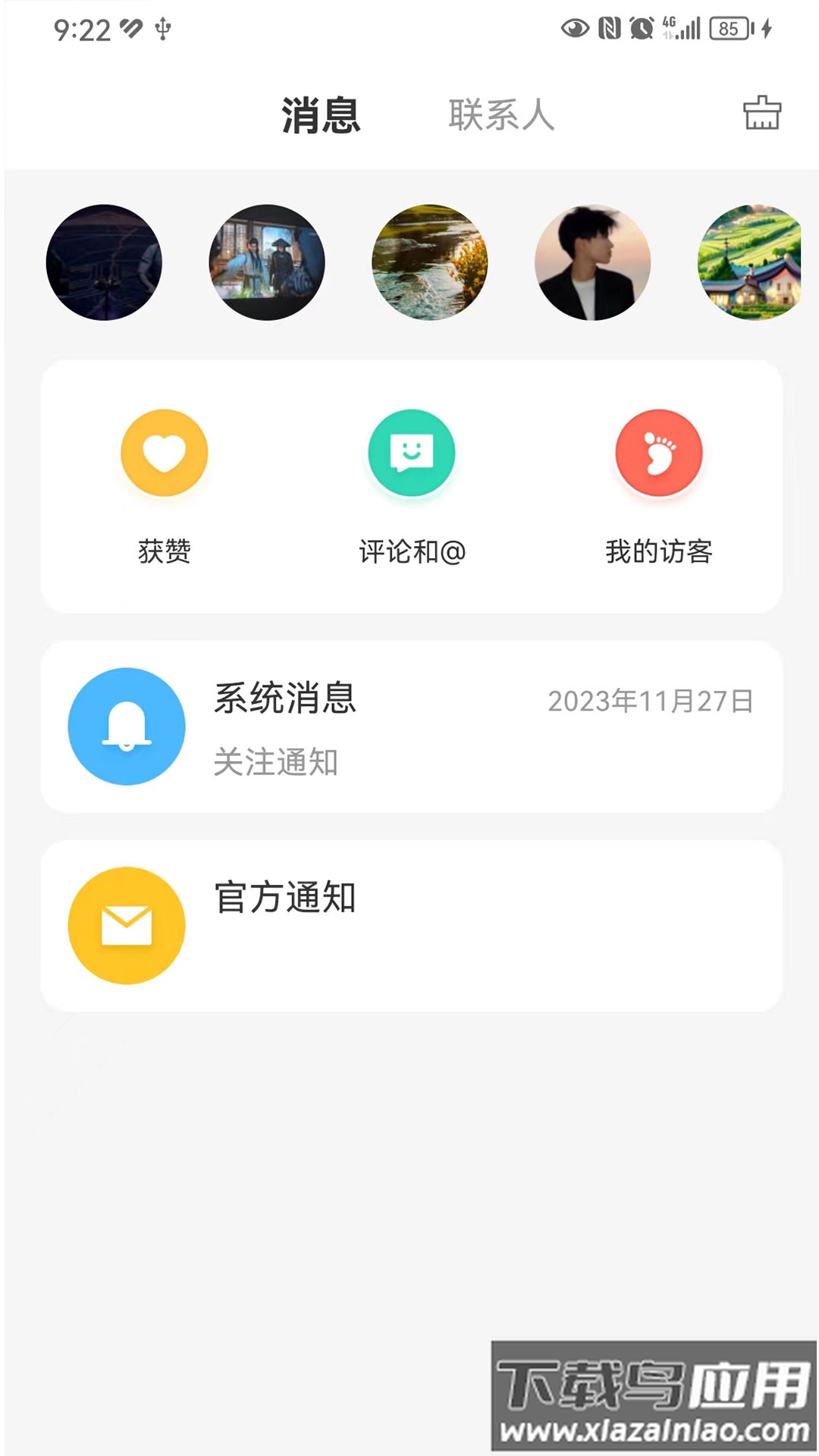Image resolution: width=819 pixels, height=1456 pixels.
Task: Click the yellow envelope icon for 官方通知
Action: coord(126,926)
